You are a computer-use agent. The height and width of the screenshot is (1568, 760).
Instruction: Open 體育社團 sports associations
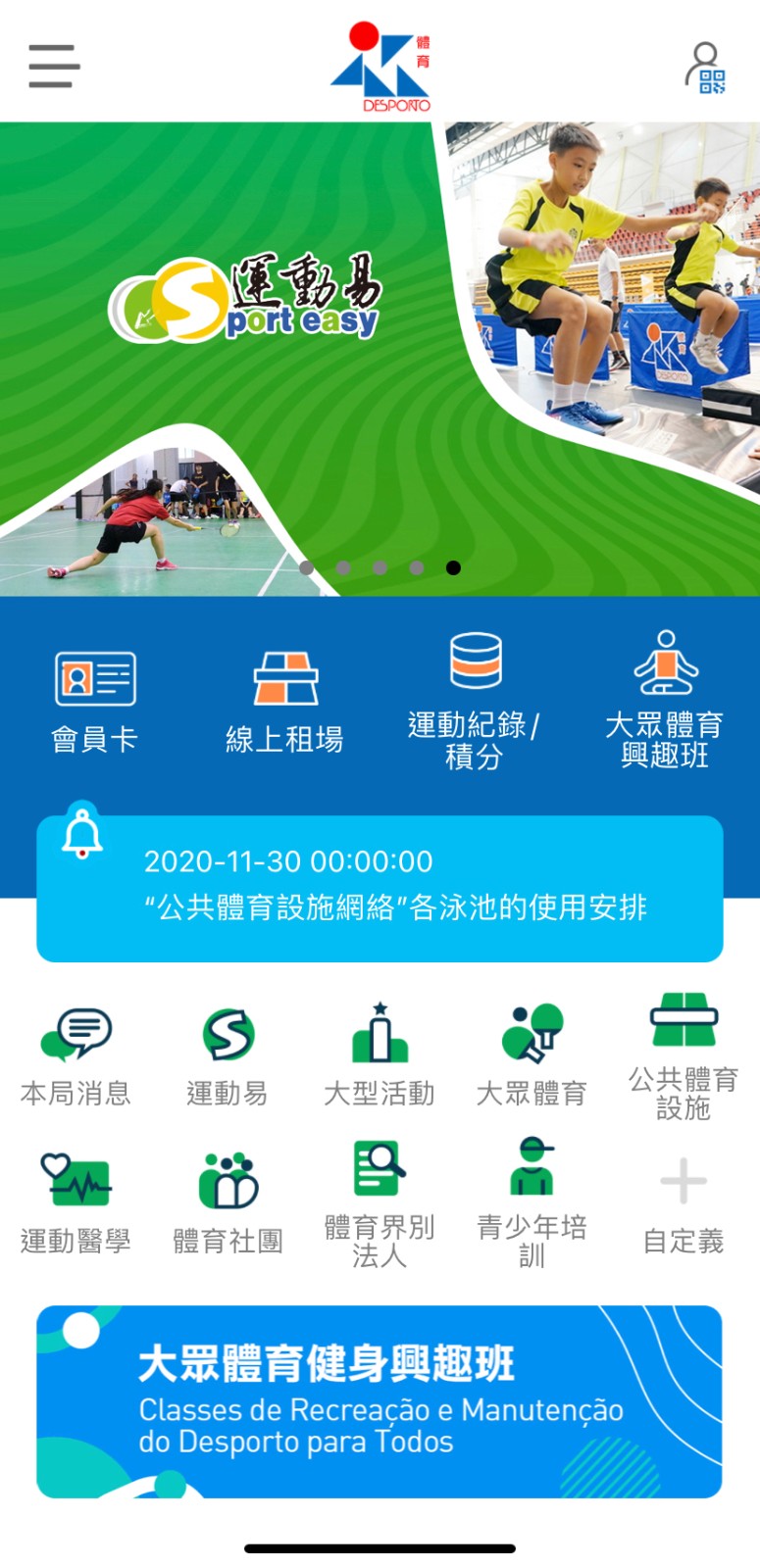point(228,1204)
